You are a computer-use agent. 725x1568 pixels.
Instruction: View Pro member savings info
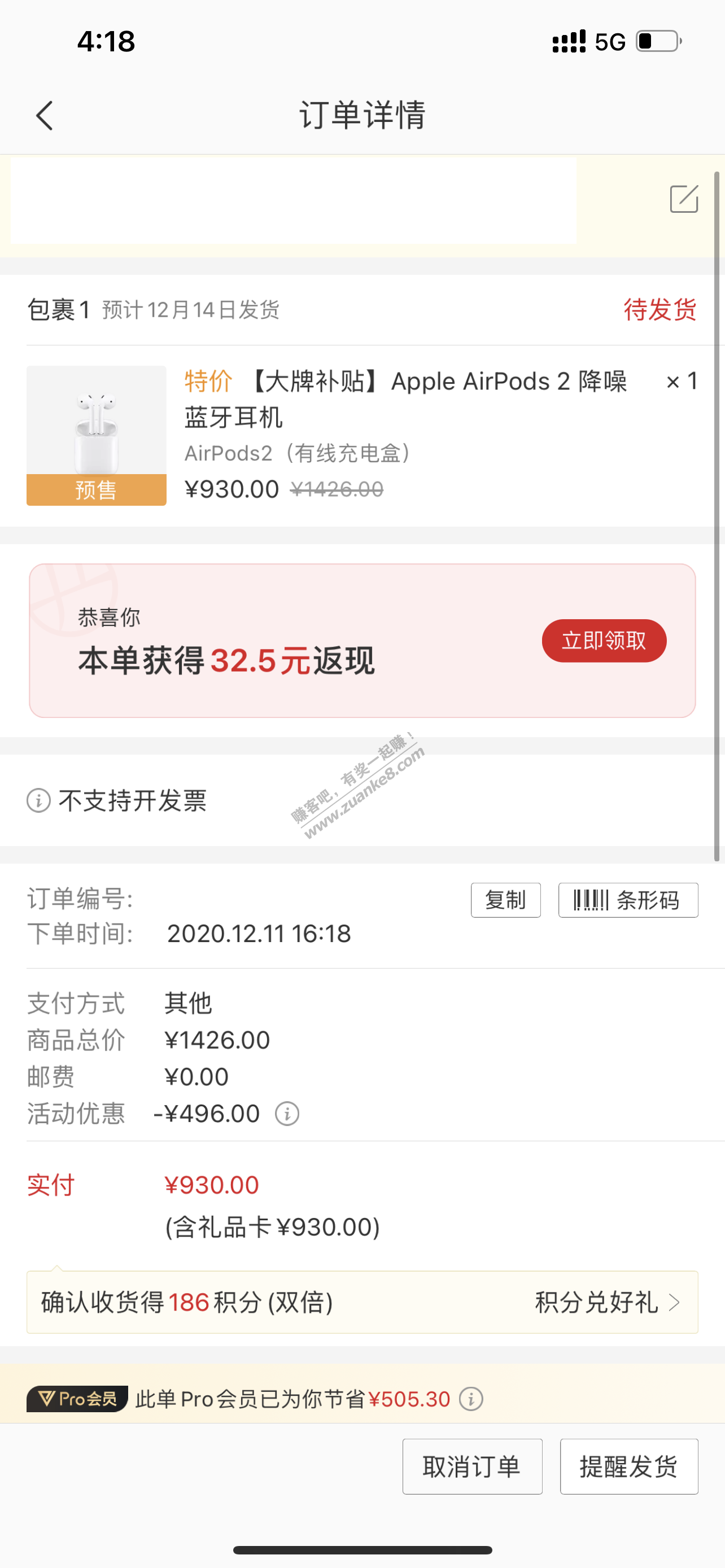tap(471, 1399)
